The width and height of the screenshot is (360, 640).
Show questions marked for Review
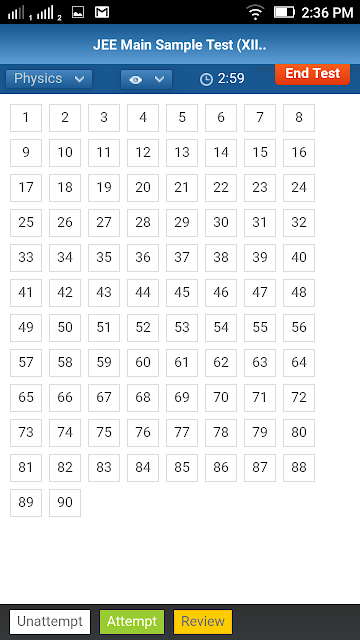click(x=203, y=622)
